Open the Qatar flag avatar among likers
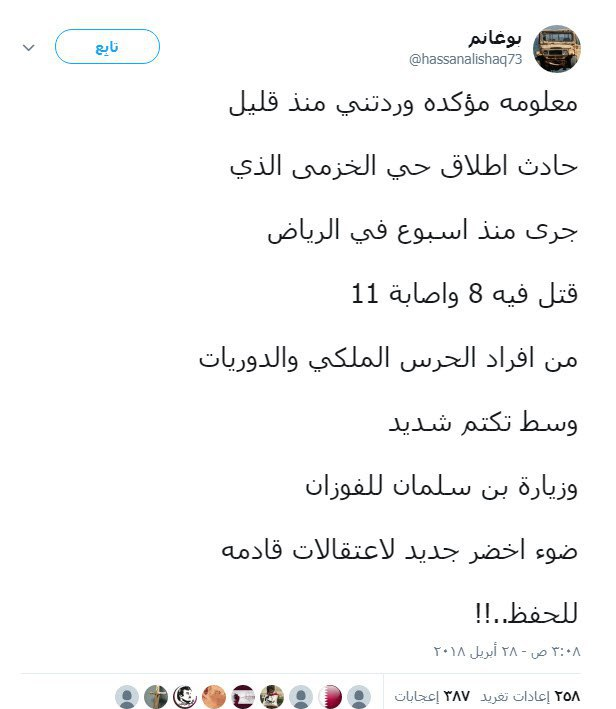Image resolution: width=616 pixels, height=709 pixels. [x=329, y=695]
